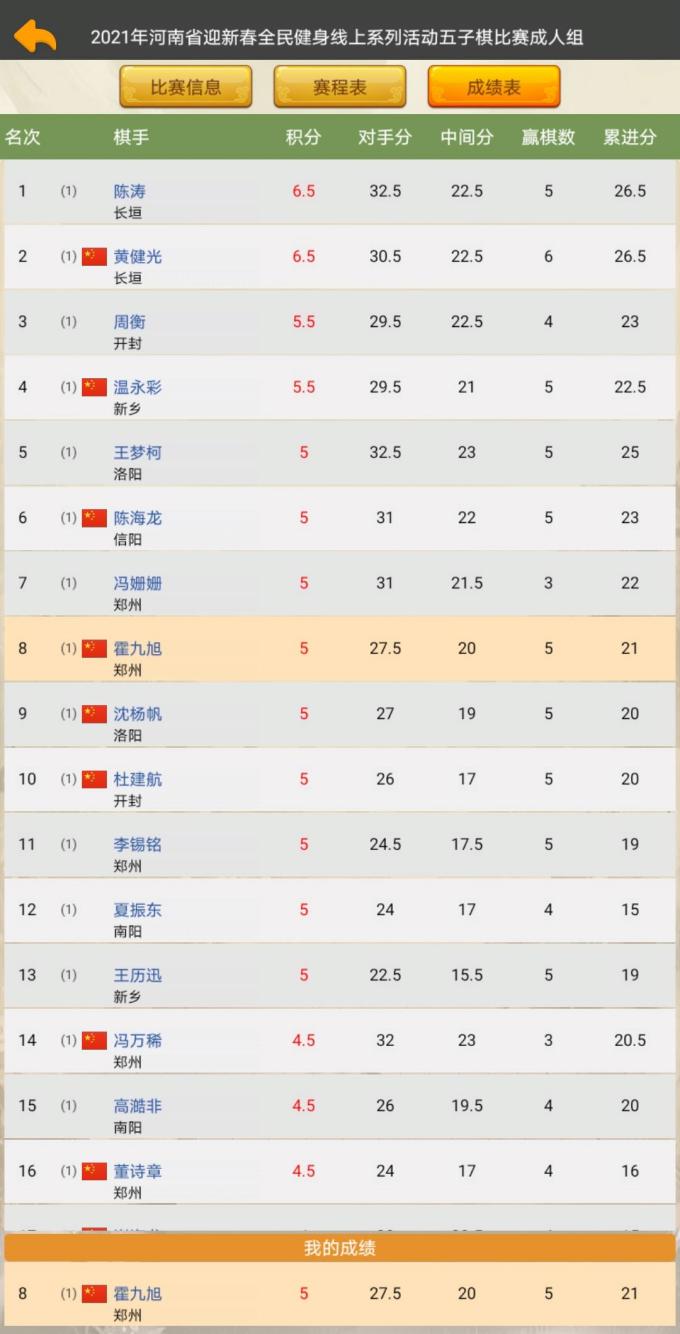Screen dimensions: 680x1334
Task: Open player 王梦柯's result row
Action: pyautogui.click(x=340, y=453)
